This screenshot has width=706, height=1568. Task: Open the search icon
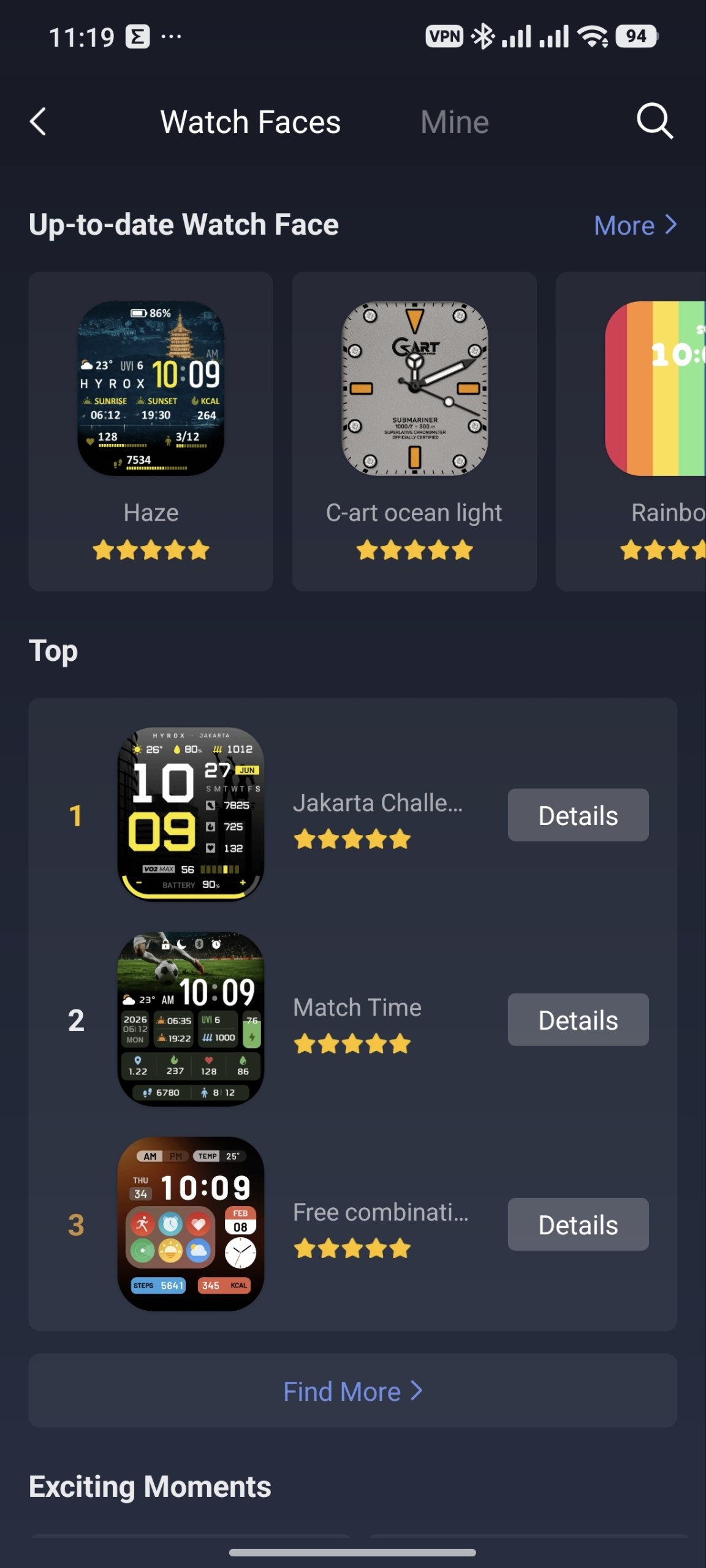tap(655, 121)
